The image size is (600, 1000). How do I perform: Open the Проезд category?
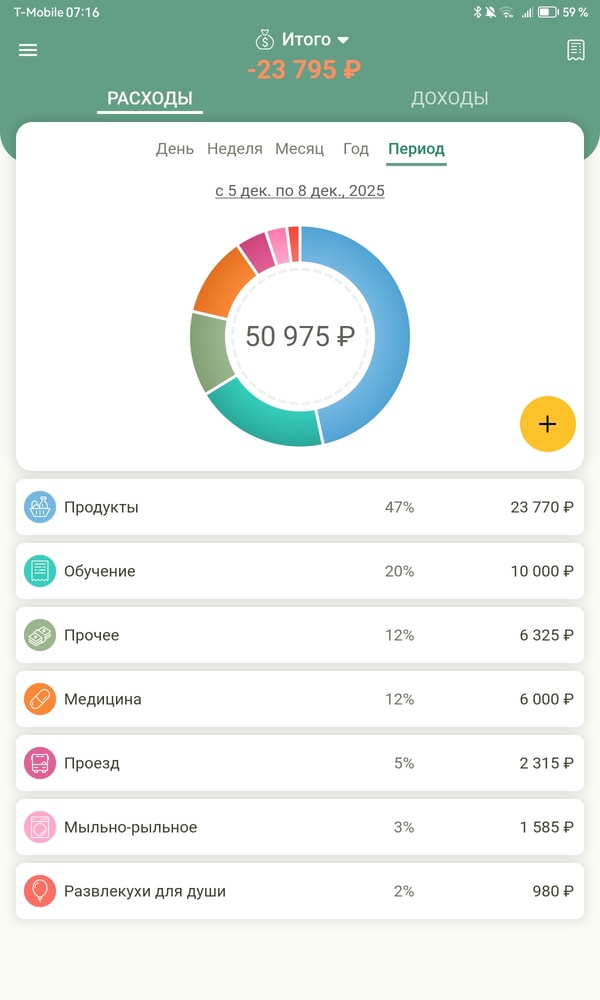300,763
